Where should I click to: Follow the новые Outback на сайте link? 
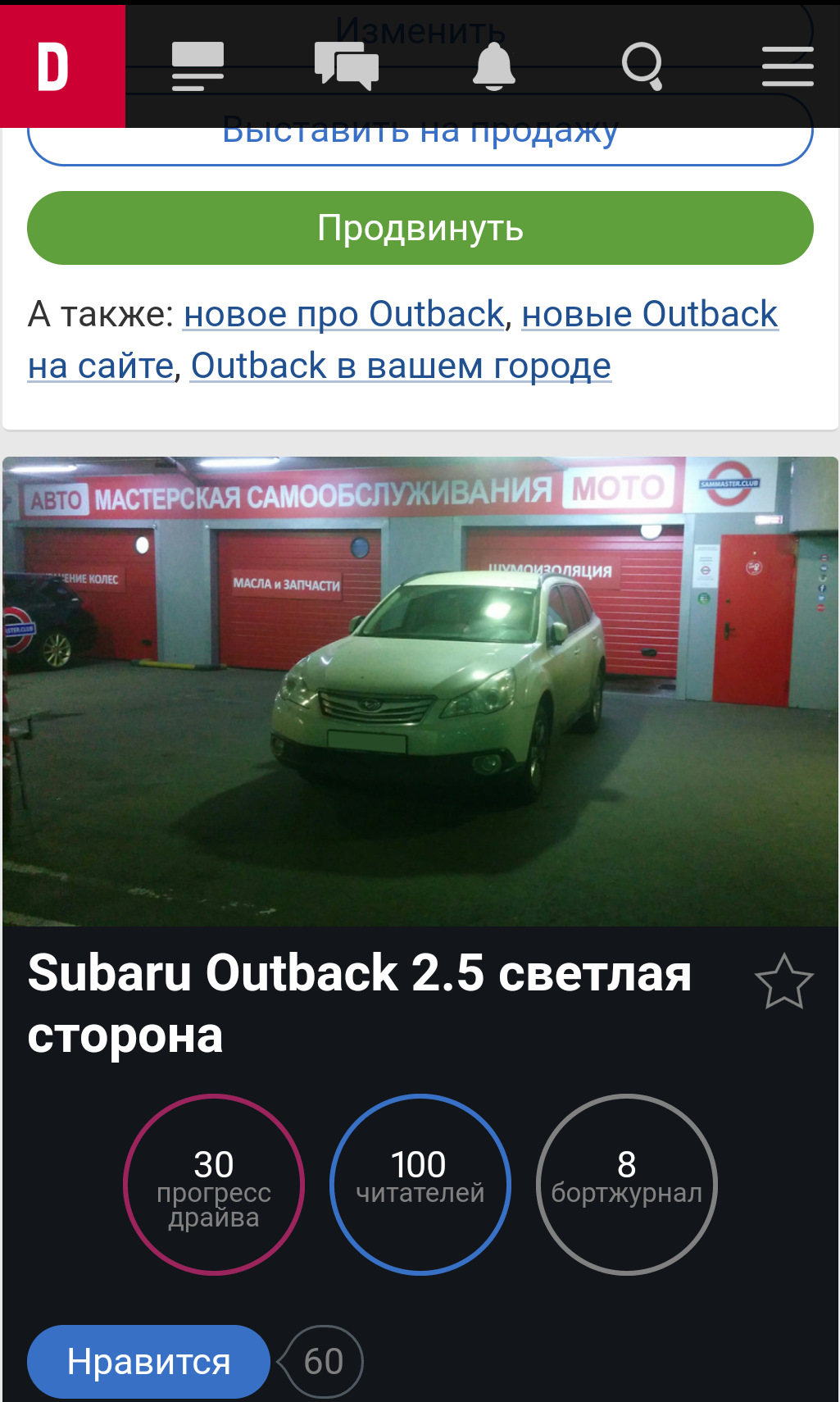[649, 314]
